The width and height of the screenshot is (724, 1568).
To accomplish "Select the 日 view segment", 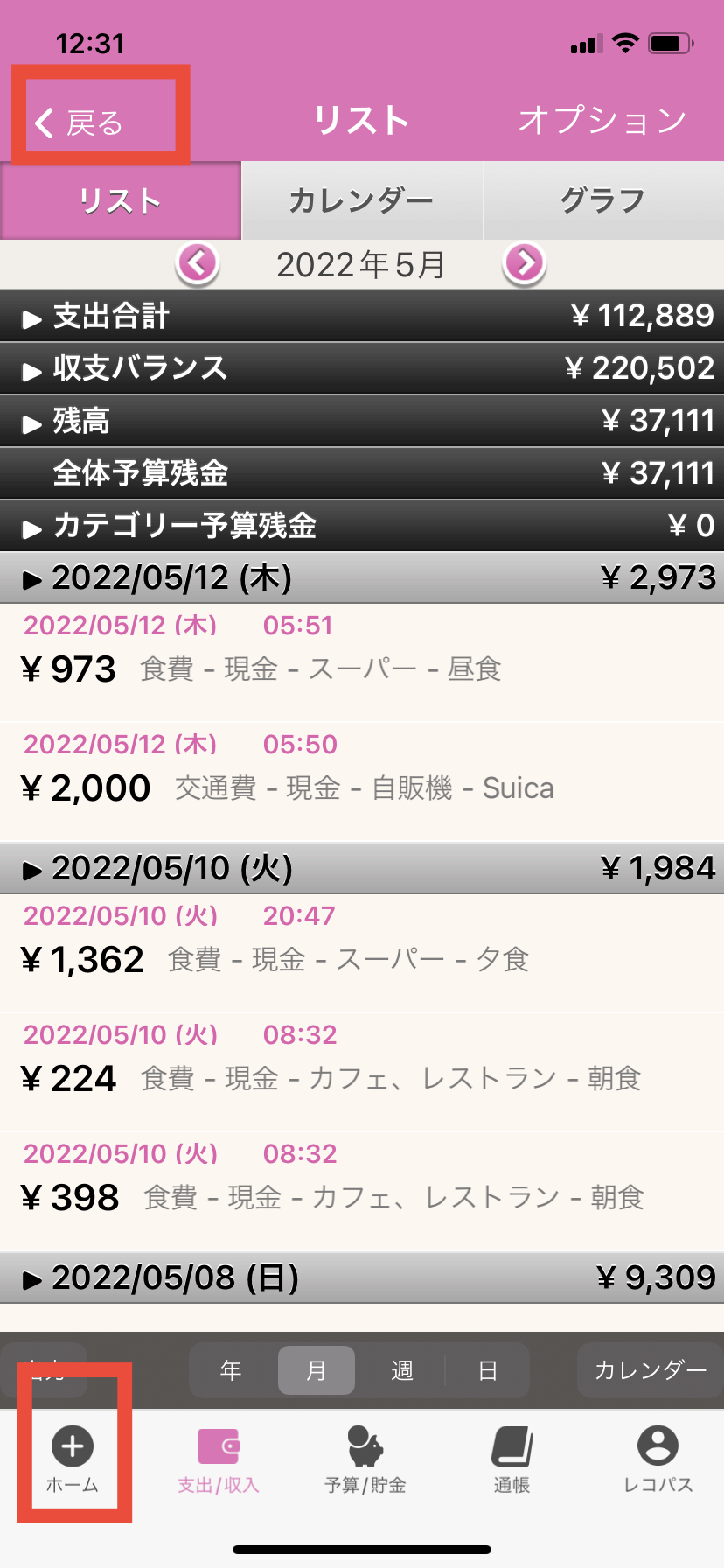I will pos(487,1370).
